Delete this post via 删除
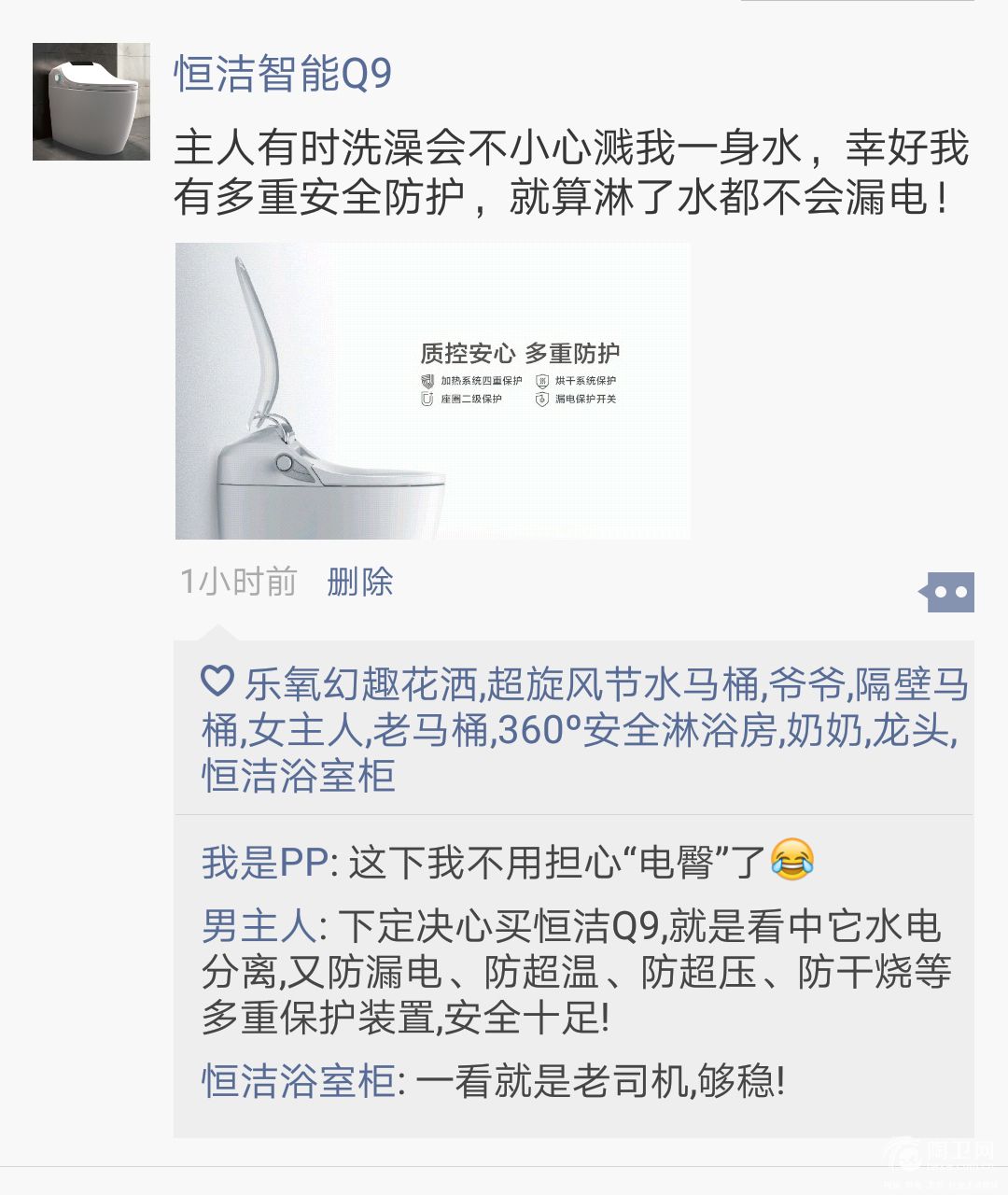This screenshot has width=1008, height=1195. 359,582
